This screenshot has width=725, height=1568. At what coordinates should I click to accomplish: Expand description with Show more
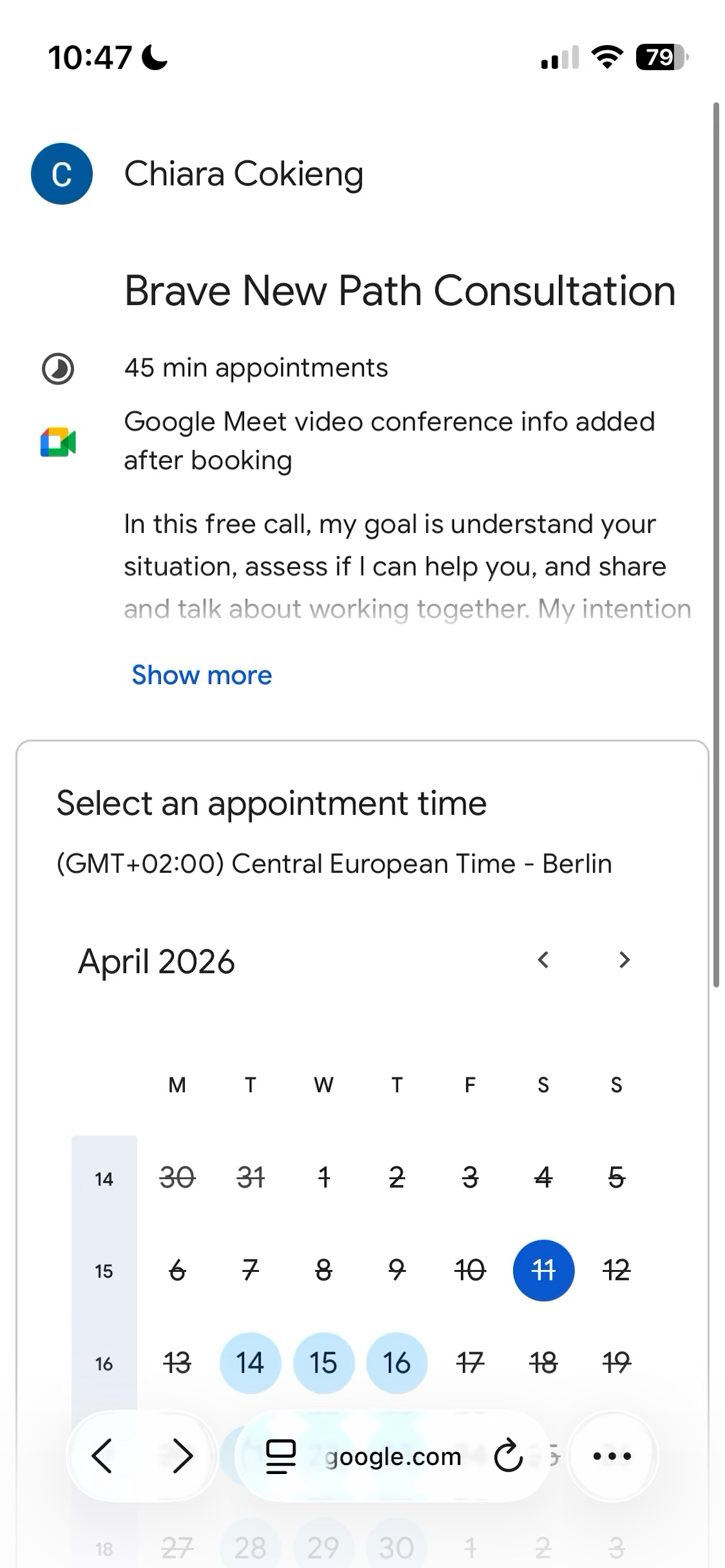pos(202,675)
